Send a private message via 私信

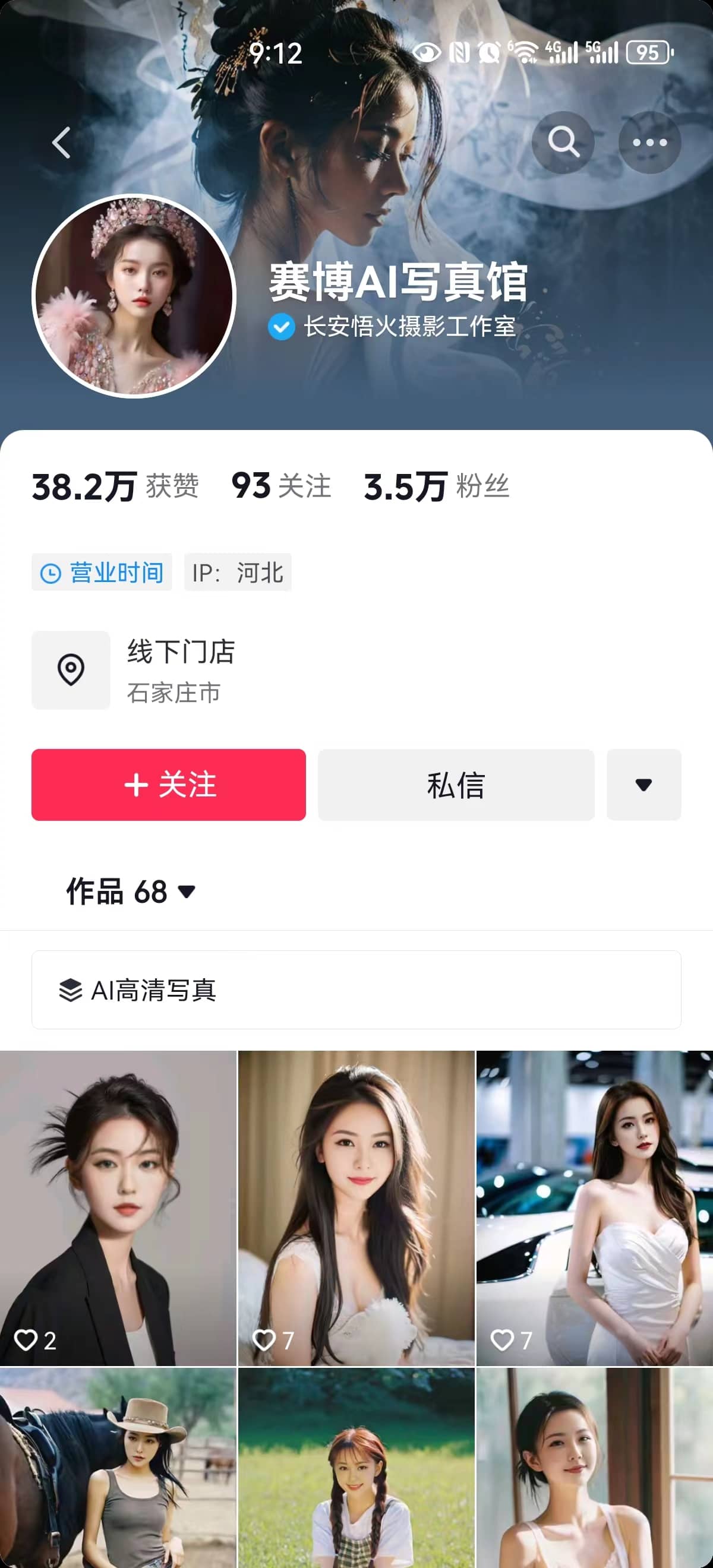(456, 784)
